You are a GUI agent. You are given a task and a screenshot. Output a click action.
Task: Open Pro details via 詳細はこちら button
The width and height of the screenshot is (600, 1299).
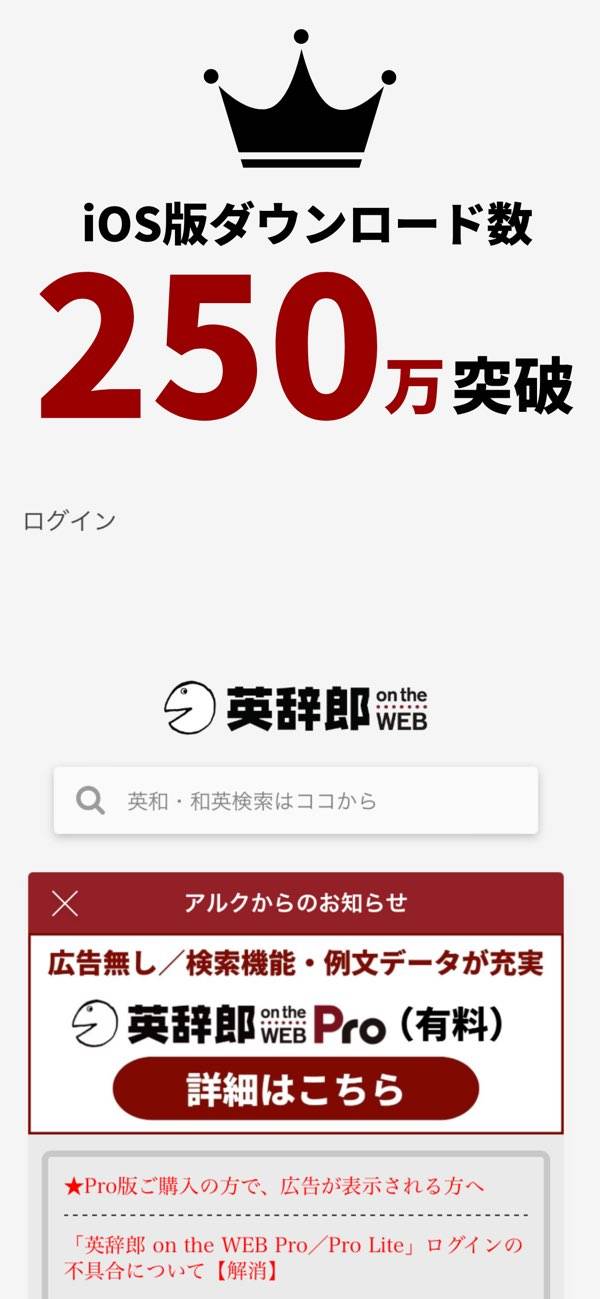pos(296,1088)
